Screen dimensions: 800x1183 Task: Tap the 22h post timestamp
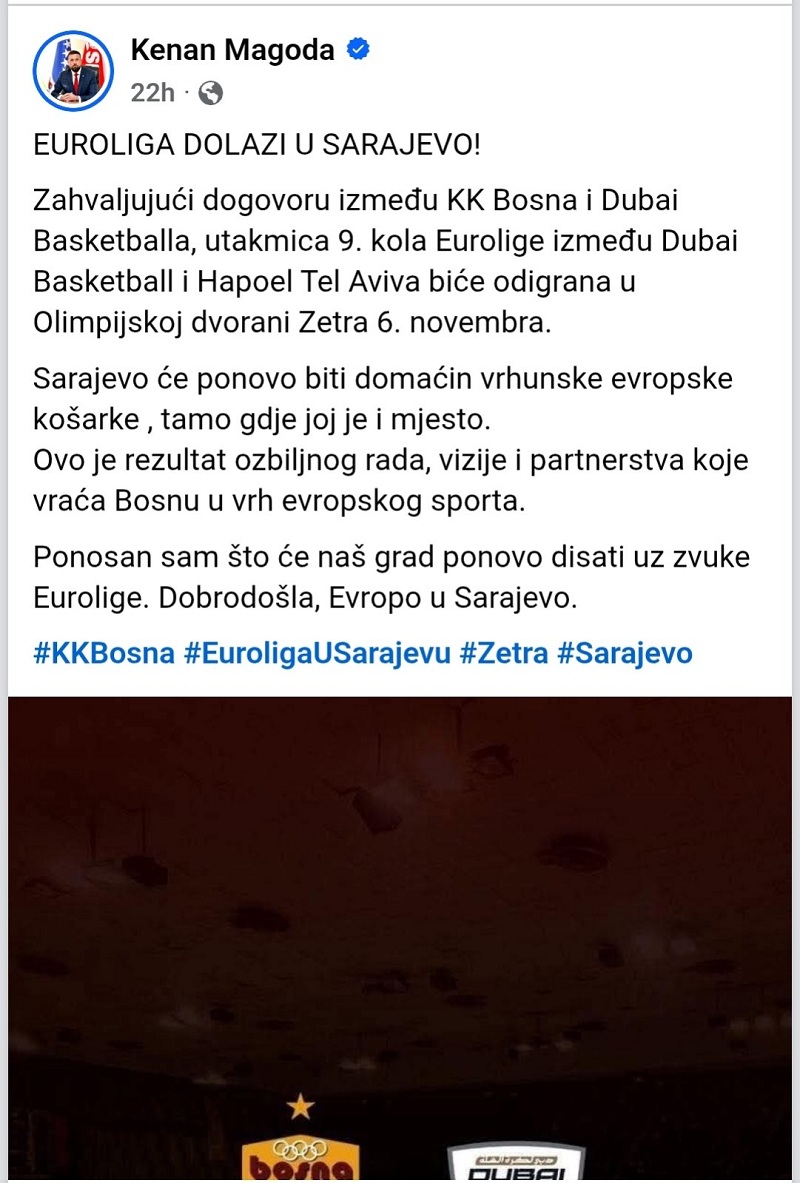pos(152,93)
